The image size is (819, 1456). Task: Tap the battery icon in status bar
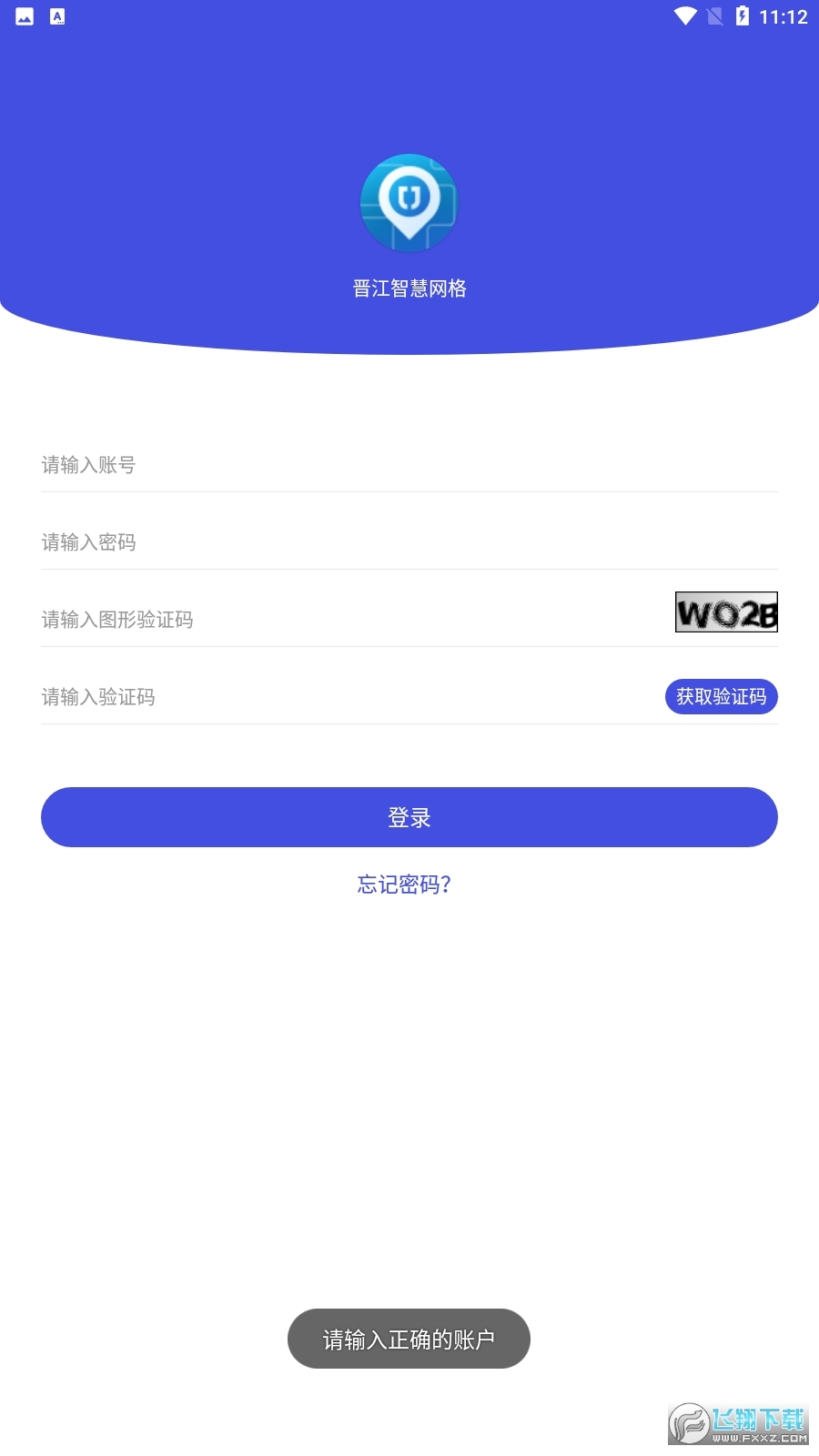(x=744, y=15)
